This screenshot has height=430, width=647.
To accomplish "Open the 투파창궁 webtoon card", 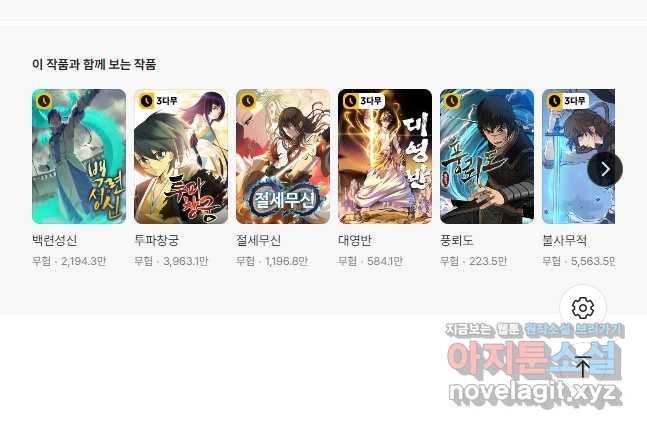I will 181,156.
